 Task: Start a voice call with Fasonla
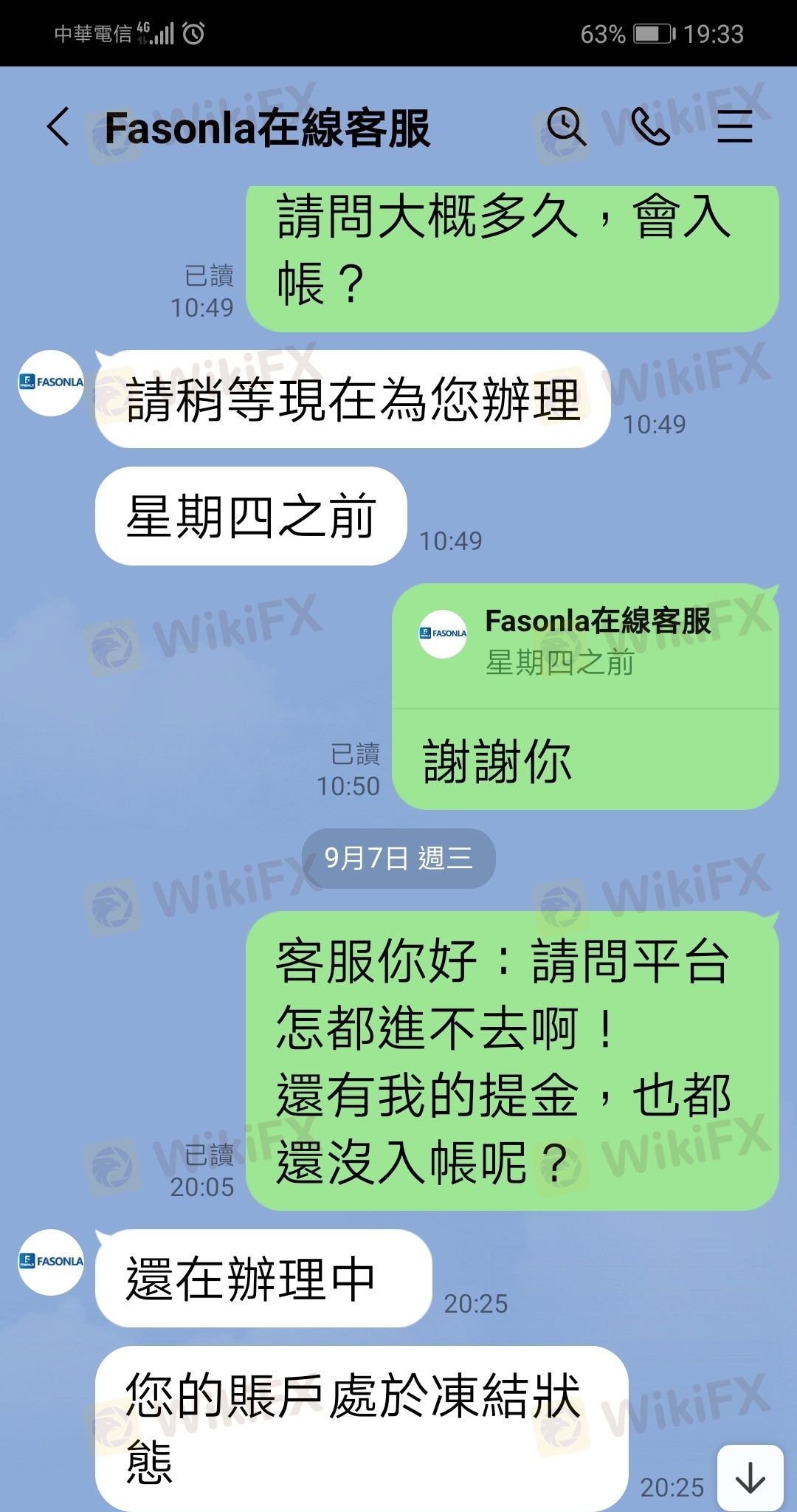click(x=651, y=127)
